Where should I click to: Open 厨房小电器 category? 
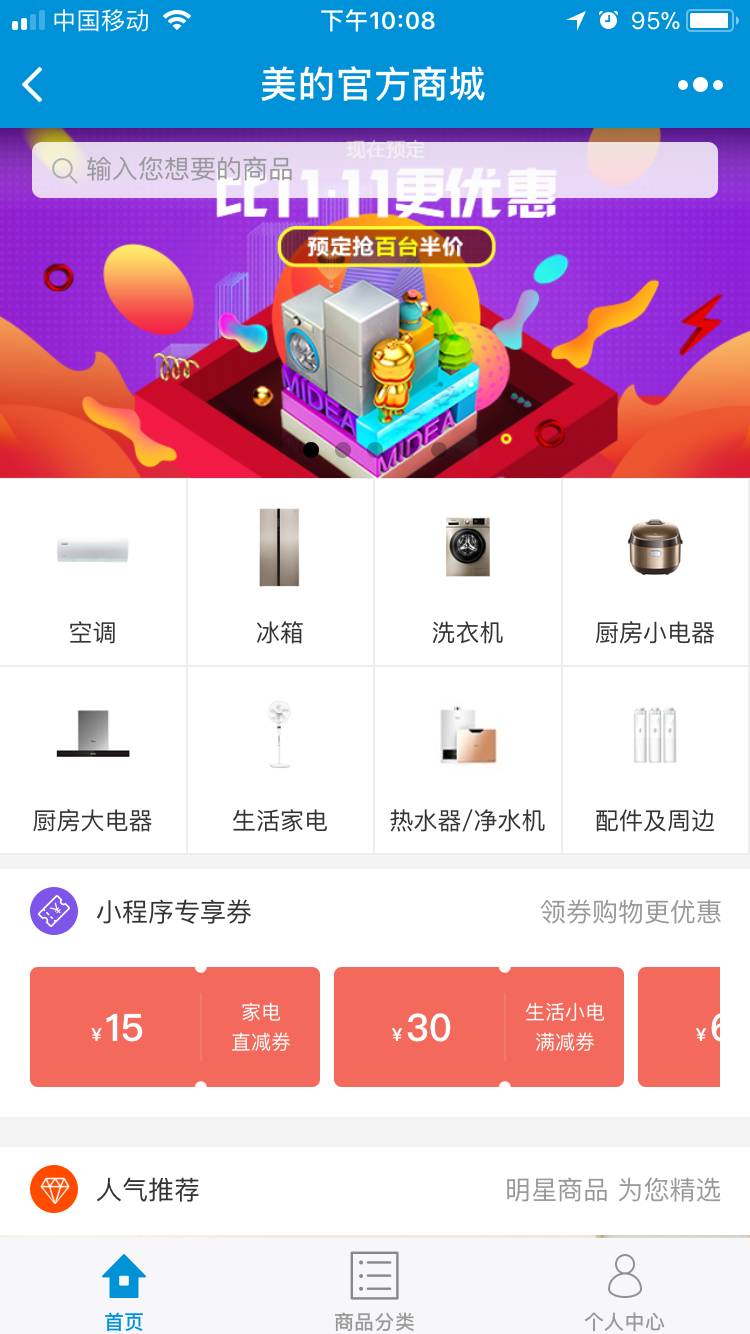click(655, 572)
